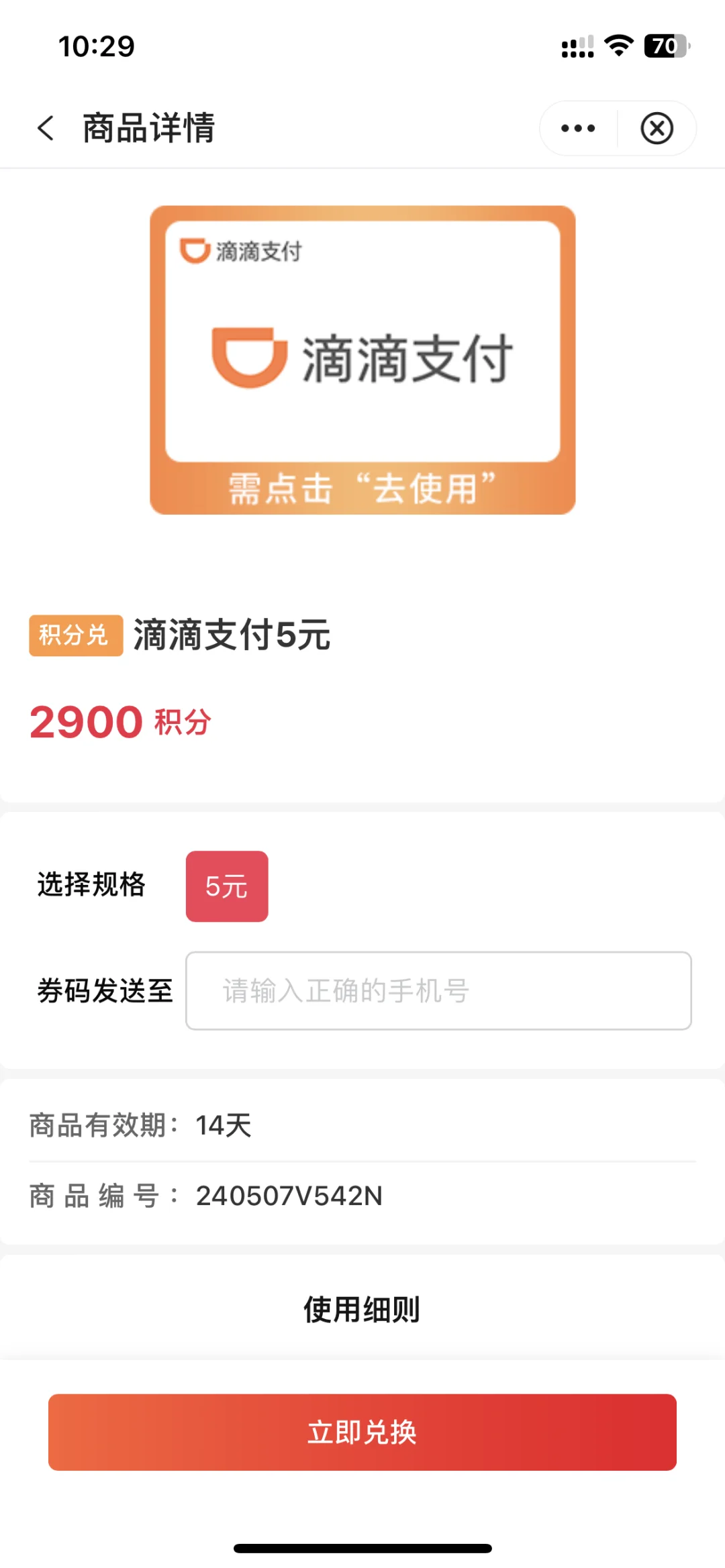
Task: Open the mini program's three-dot menu
Action: (x=578, y=128)
